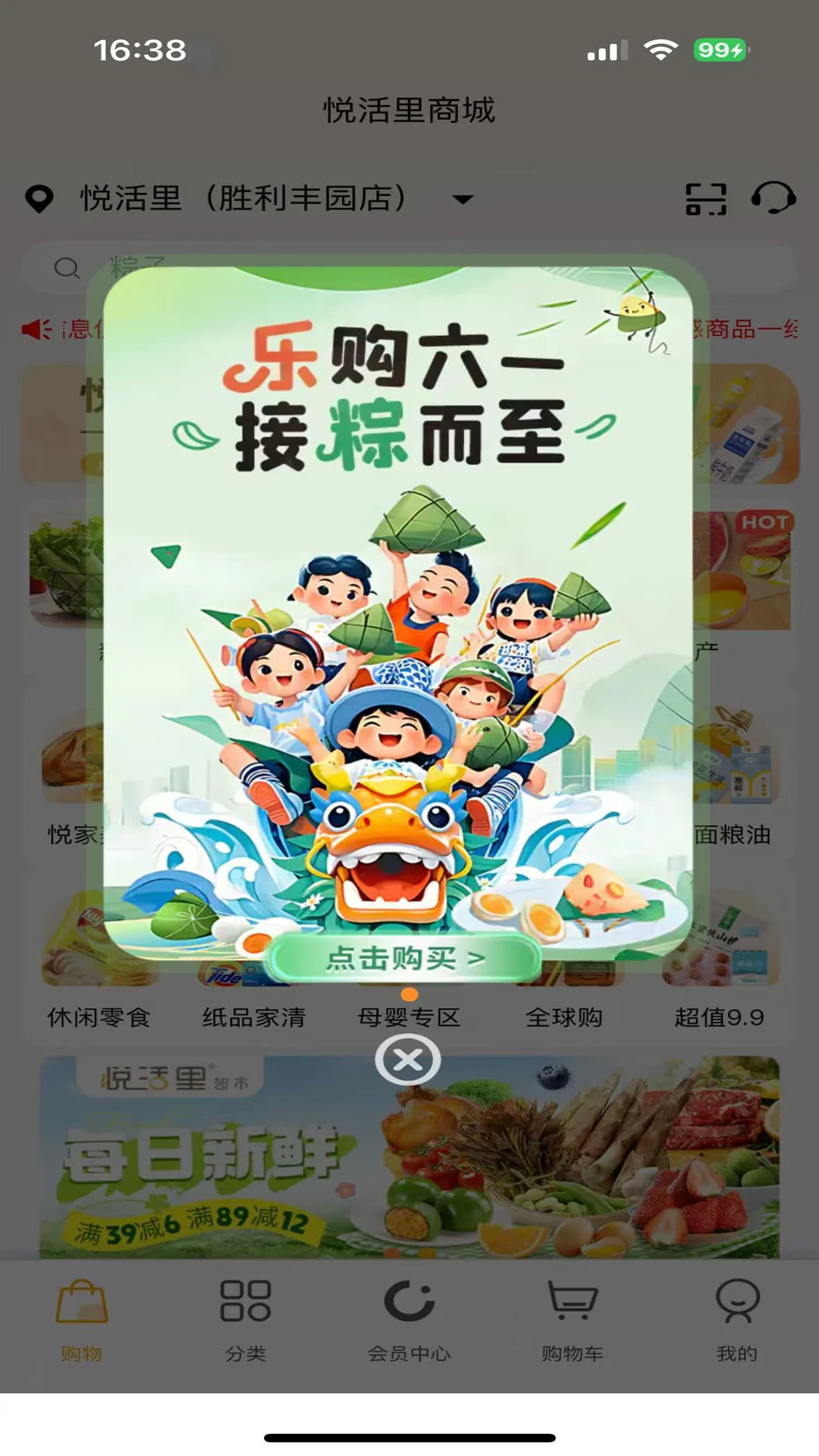Switch to the 分类 tab
Image resolution: width=819 pixels, height=1456 pixels.
pos(246,1320)
